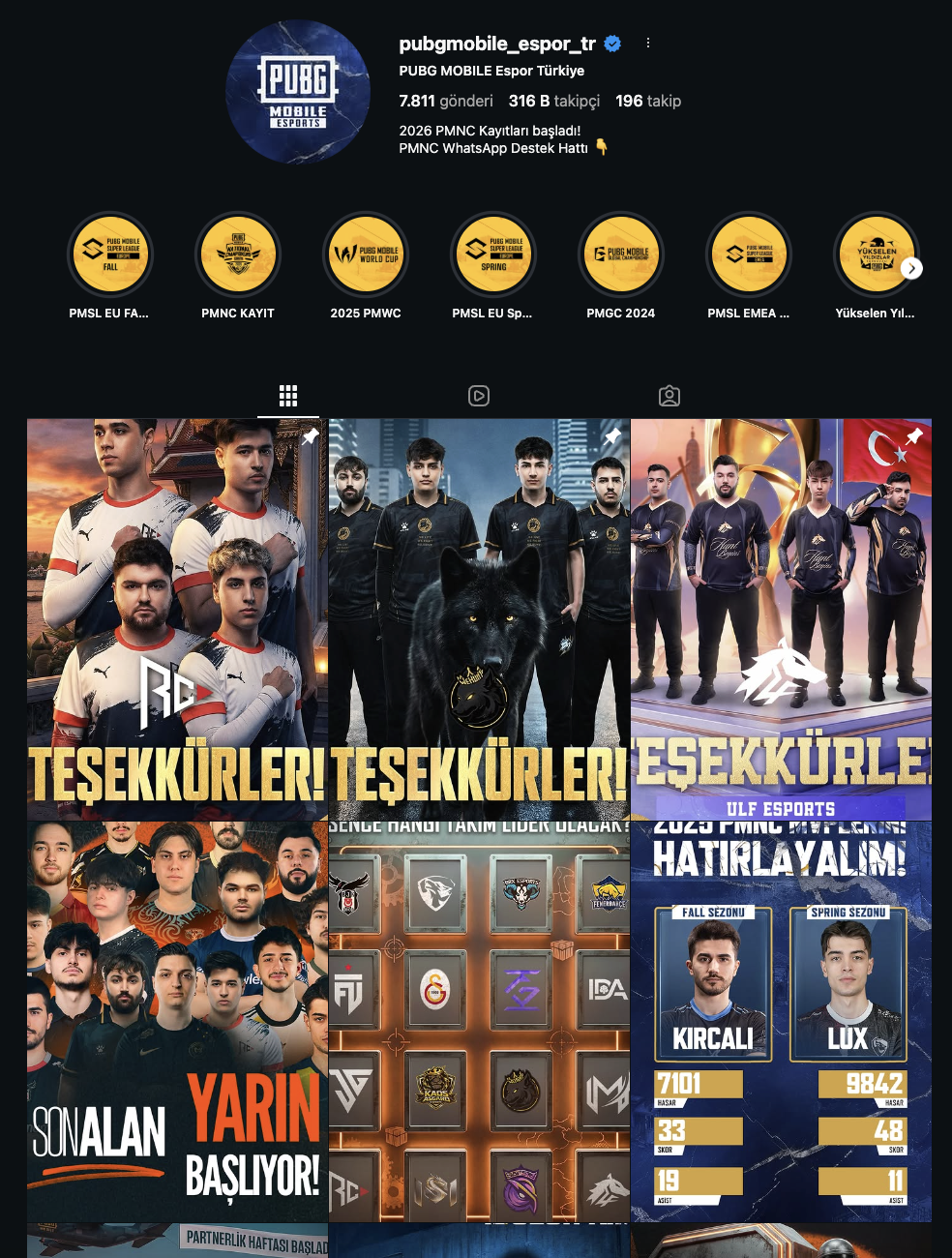Image resolution: width=952 pixels, height=1258 pixels.
Task: Switch to the posts grid tab
Action: click(288, 396)
